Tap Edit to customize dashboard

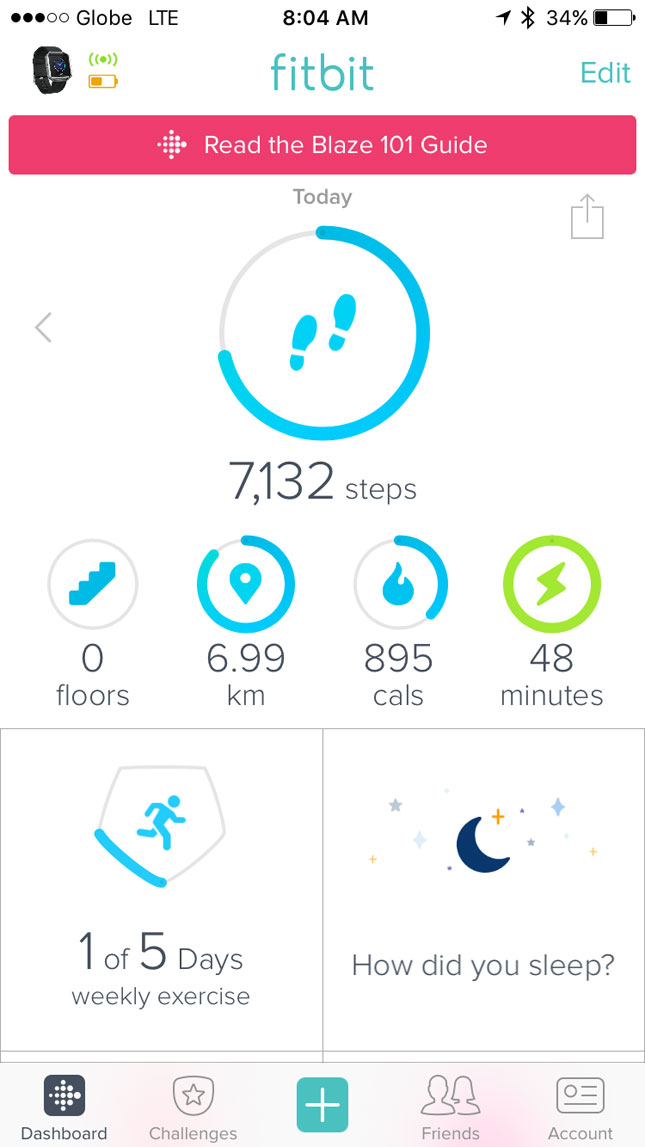(x=605, y=73)
